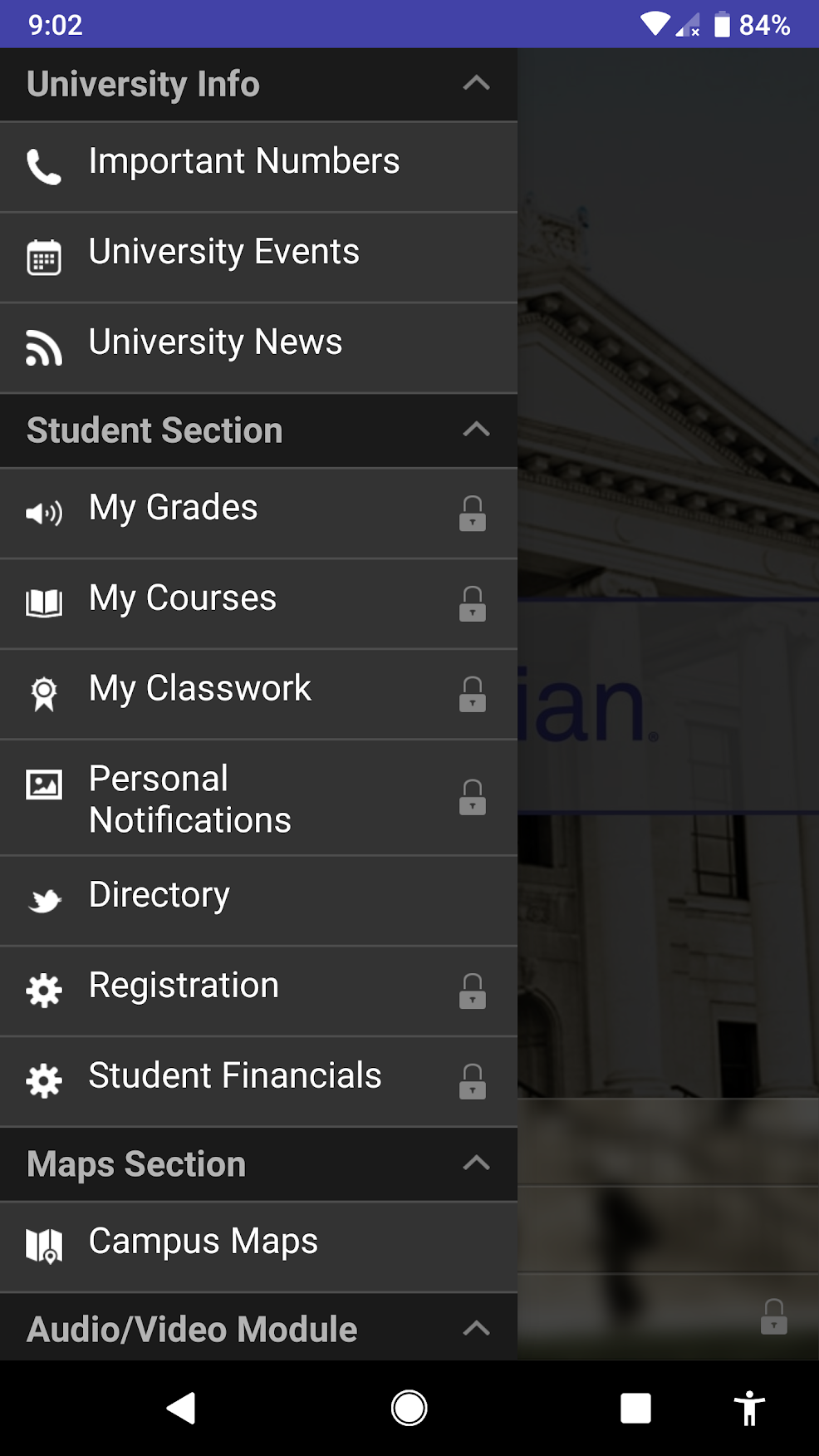Tap the system home button

409,1409
